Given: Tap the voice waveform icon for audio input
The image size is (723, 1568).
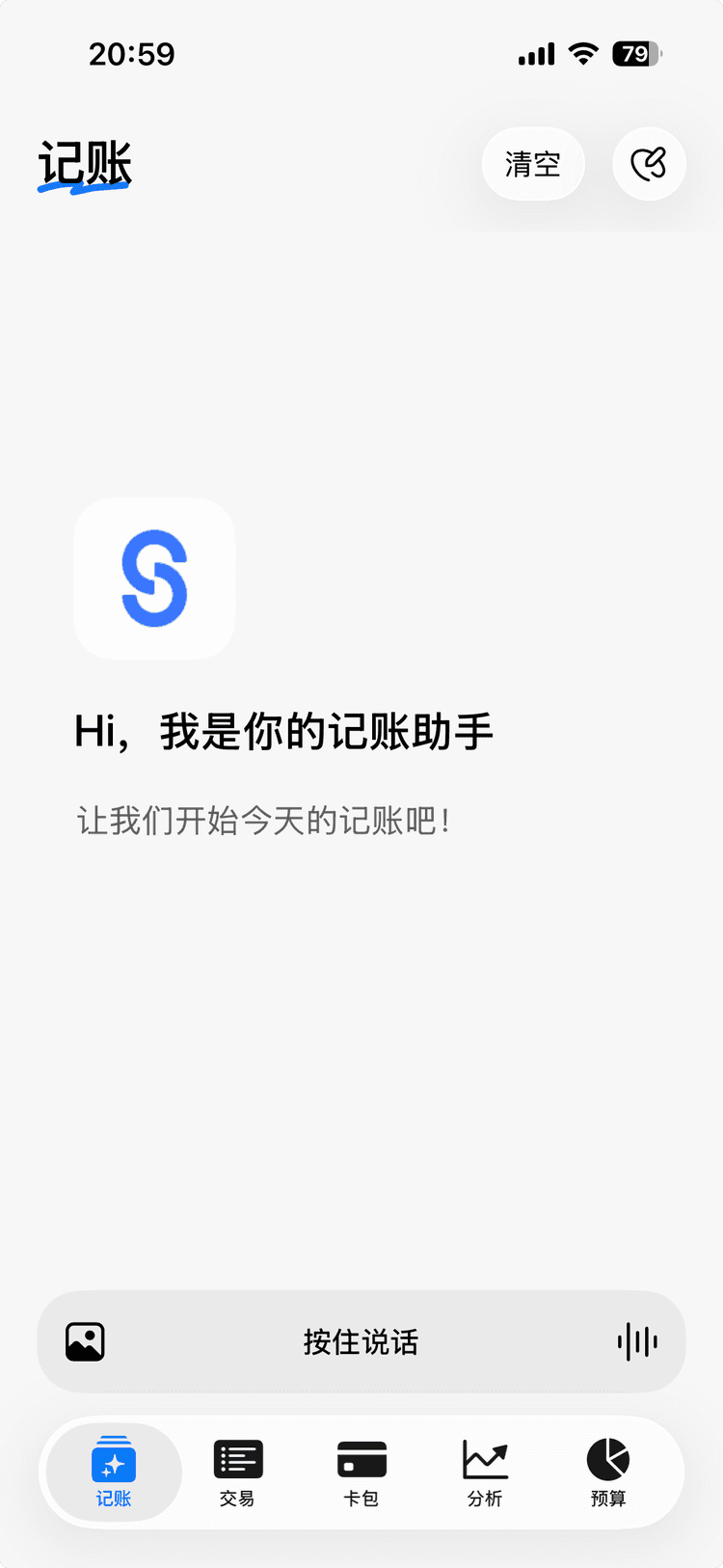Looking at the screenshot, I should pyautogui.click(x=637, y=1341).
